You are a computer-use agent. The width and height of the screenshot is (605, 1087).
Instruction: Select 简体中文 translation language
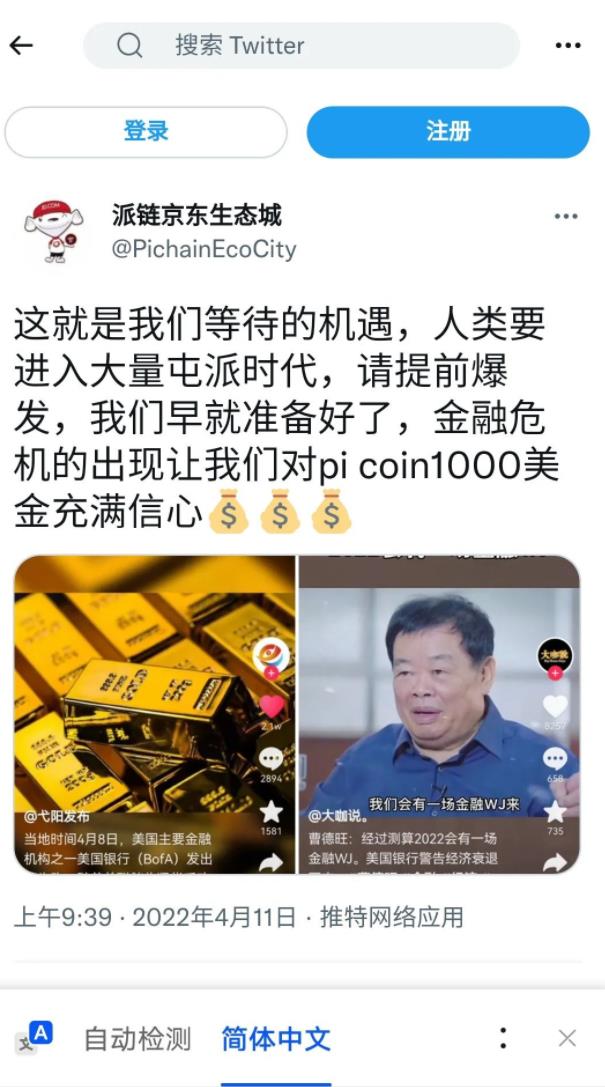coord(276,1038)
